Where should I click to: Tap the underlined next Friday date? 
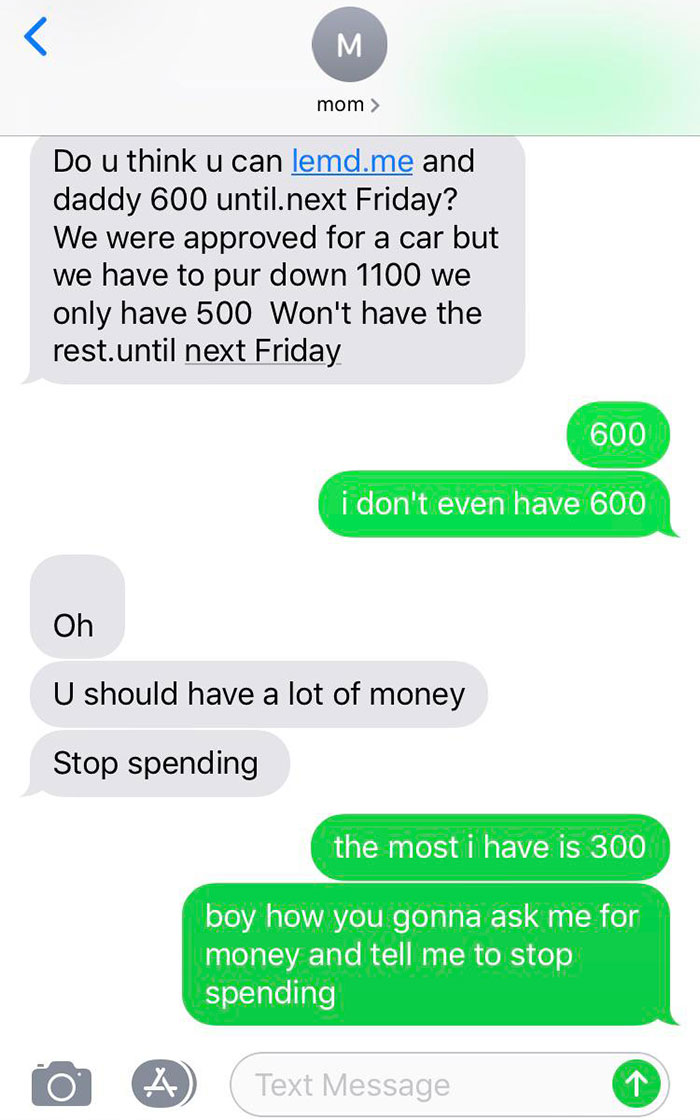(x=263, y=351)
